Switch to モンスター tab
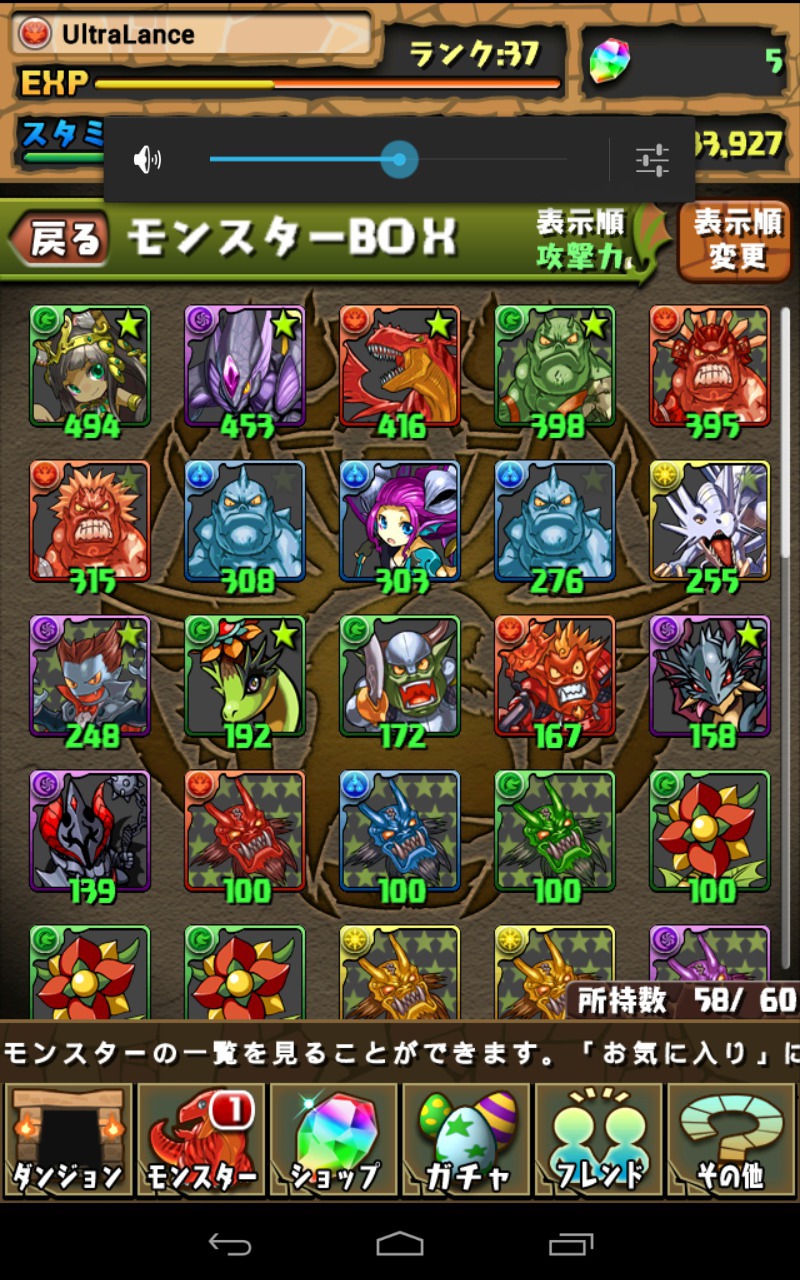Image resolution: width=800 pixels, height=1280 pixels. pyautogui.click(x=200, y=1140)
